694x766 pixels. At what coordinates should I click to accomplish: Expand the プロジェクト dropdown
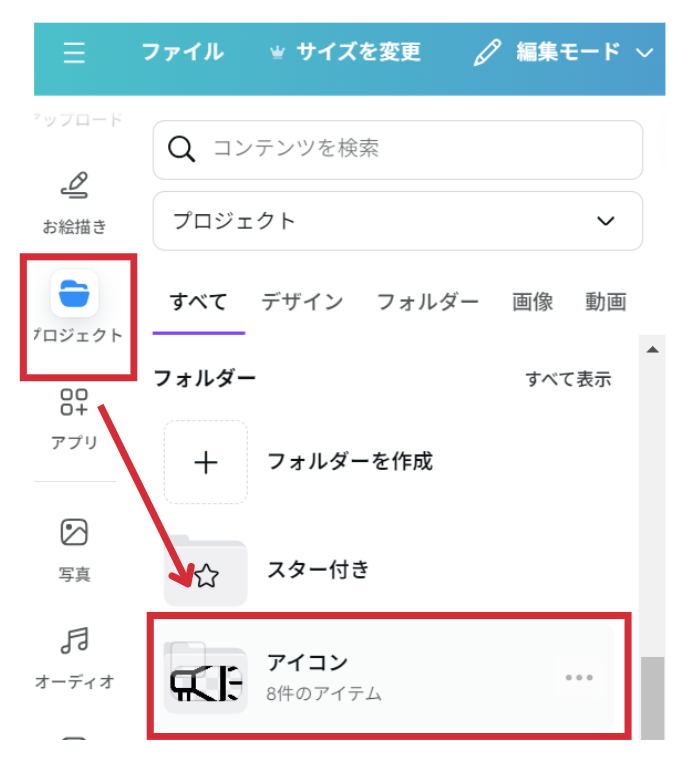pyautogui.click(x=397, y=221)
